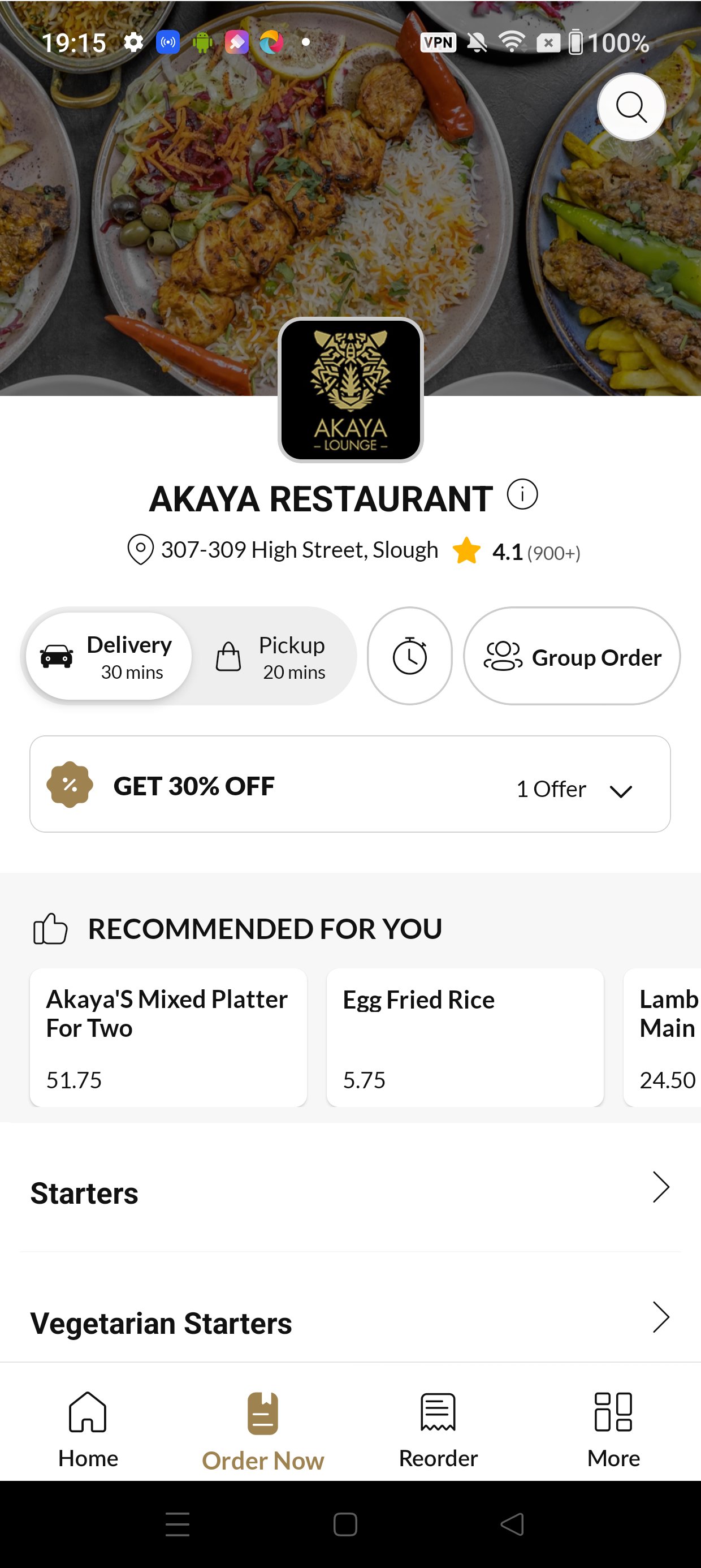Screen dimensions: 701x1568
Task: Open the search magnifier icon
Action: point(631,107)
